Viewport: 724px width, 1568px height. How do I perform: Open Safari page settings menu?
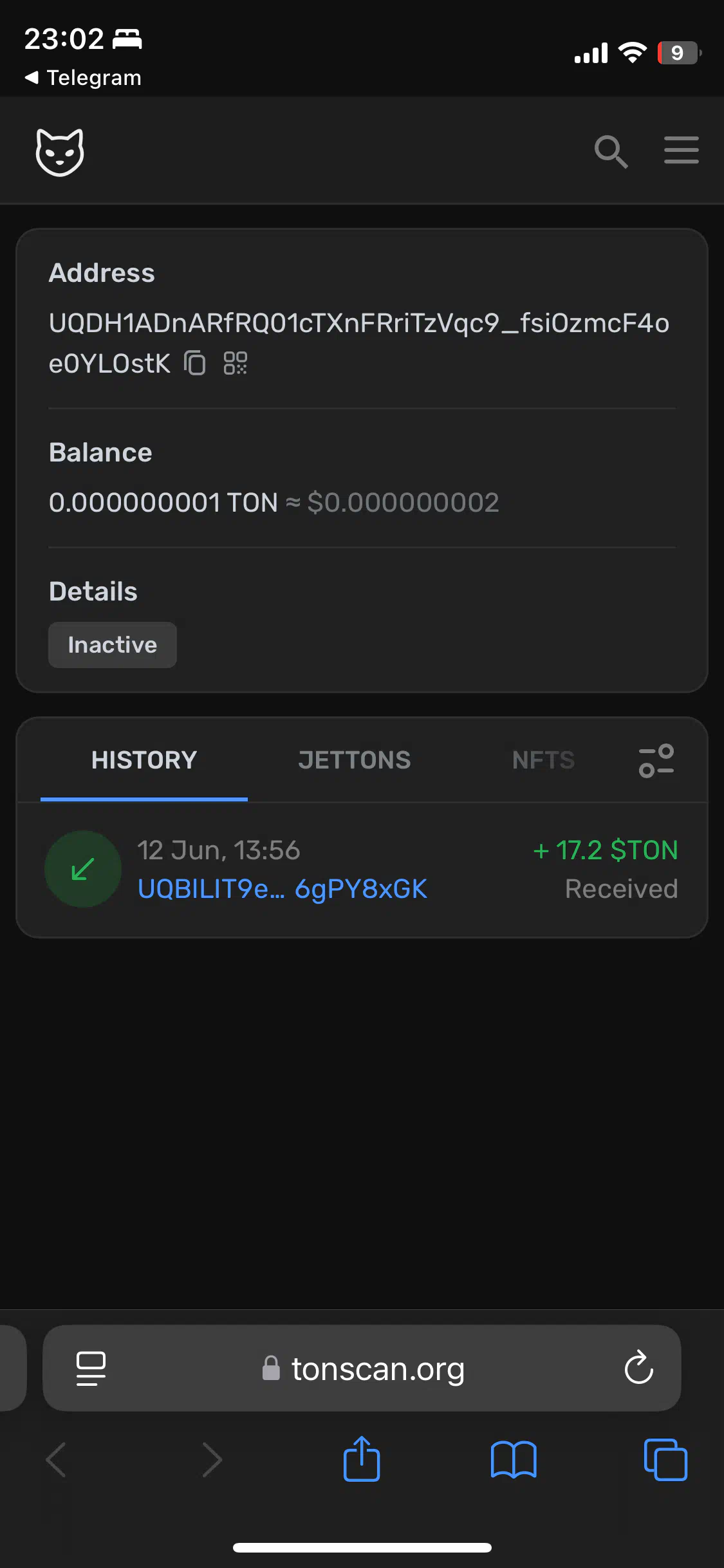pos(91,1368)
